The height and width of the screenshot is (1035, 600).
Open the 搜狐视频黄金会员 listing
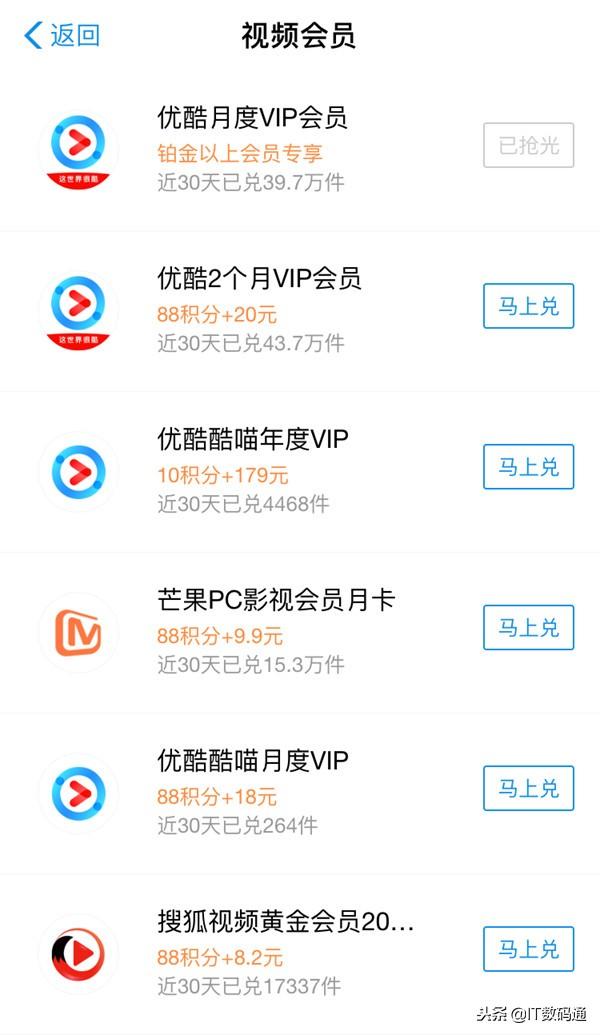(300, 954)
